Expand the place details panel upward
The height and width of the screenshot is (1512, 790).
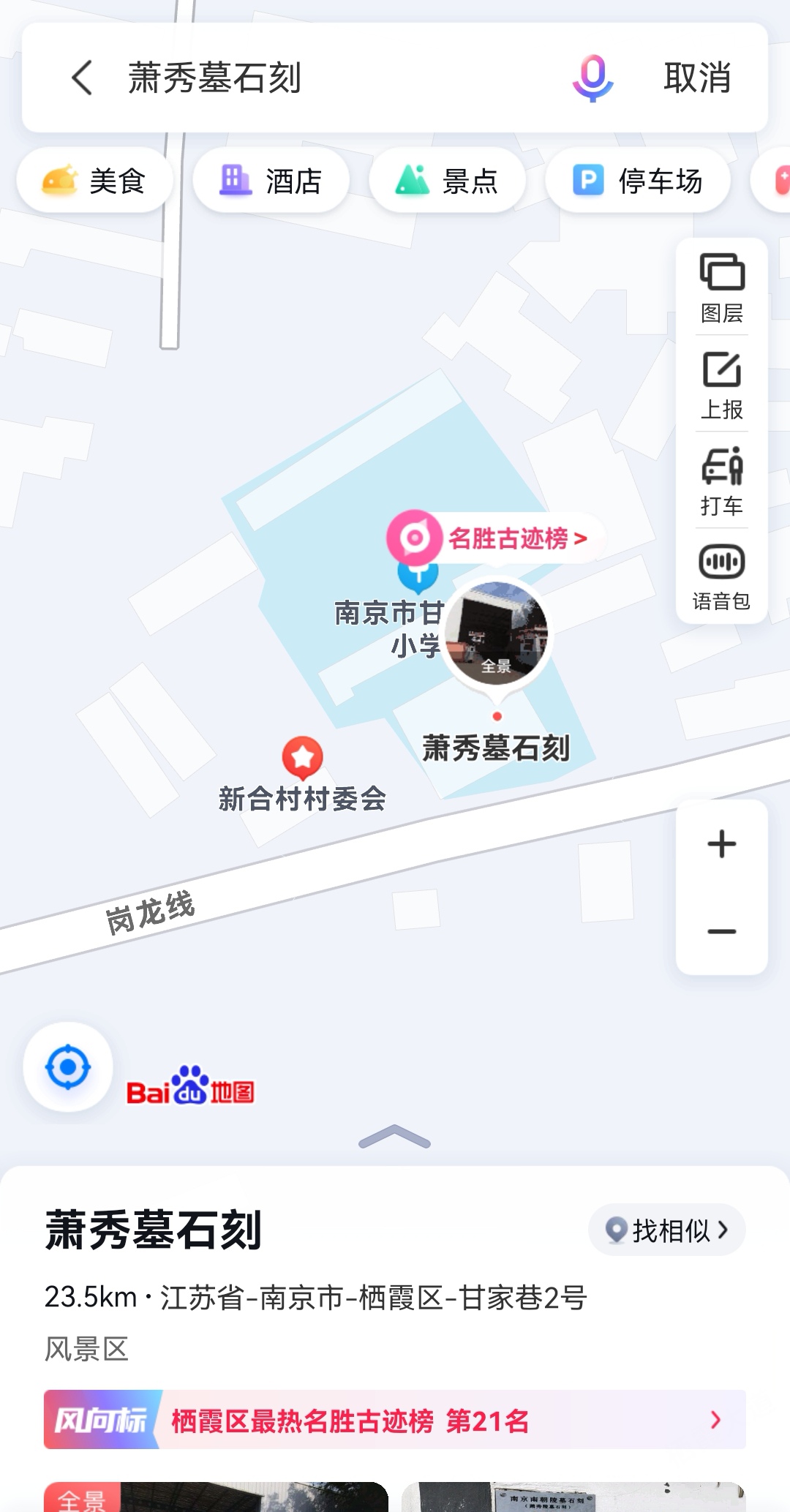[394, 1137]
